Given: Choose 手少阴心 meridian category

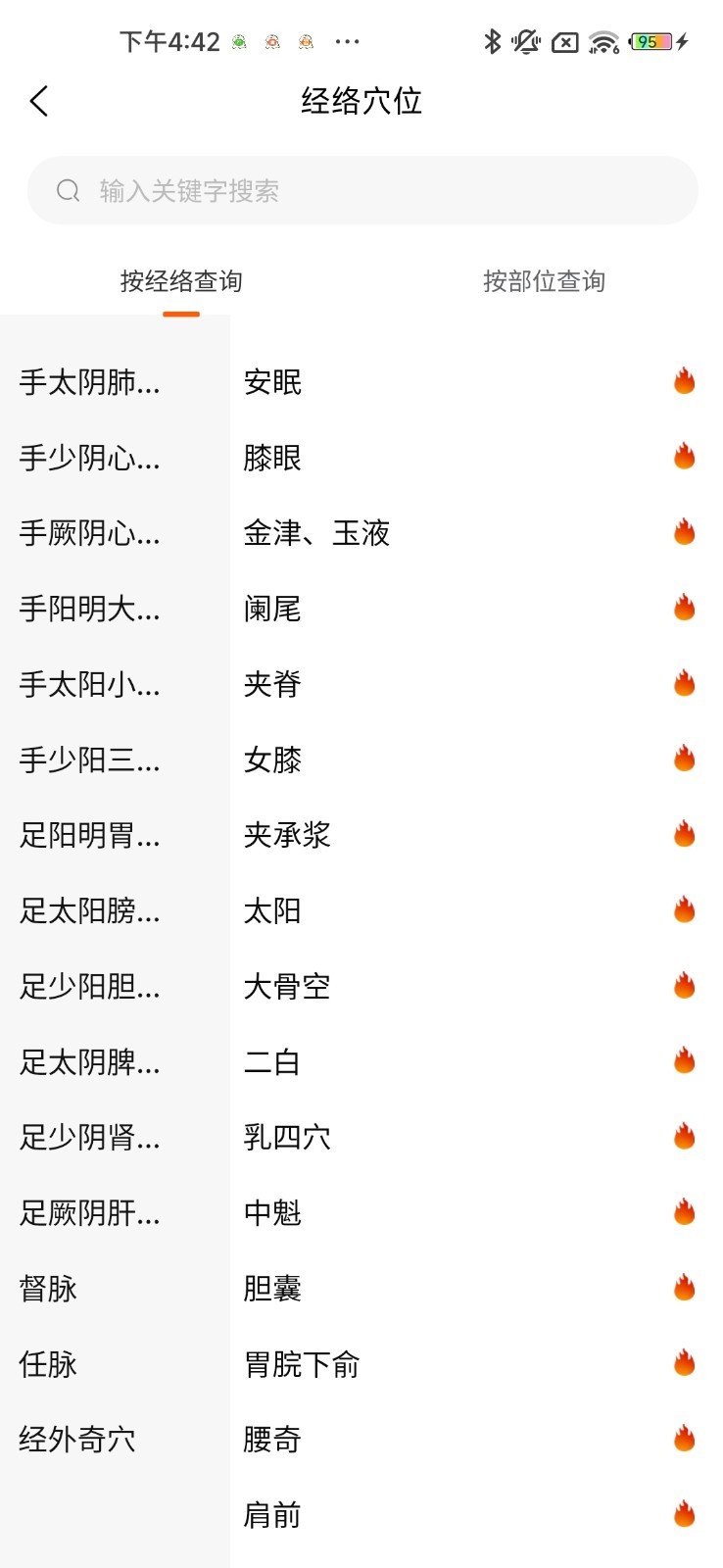Looking at the screenshot, I should point(90,458).
